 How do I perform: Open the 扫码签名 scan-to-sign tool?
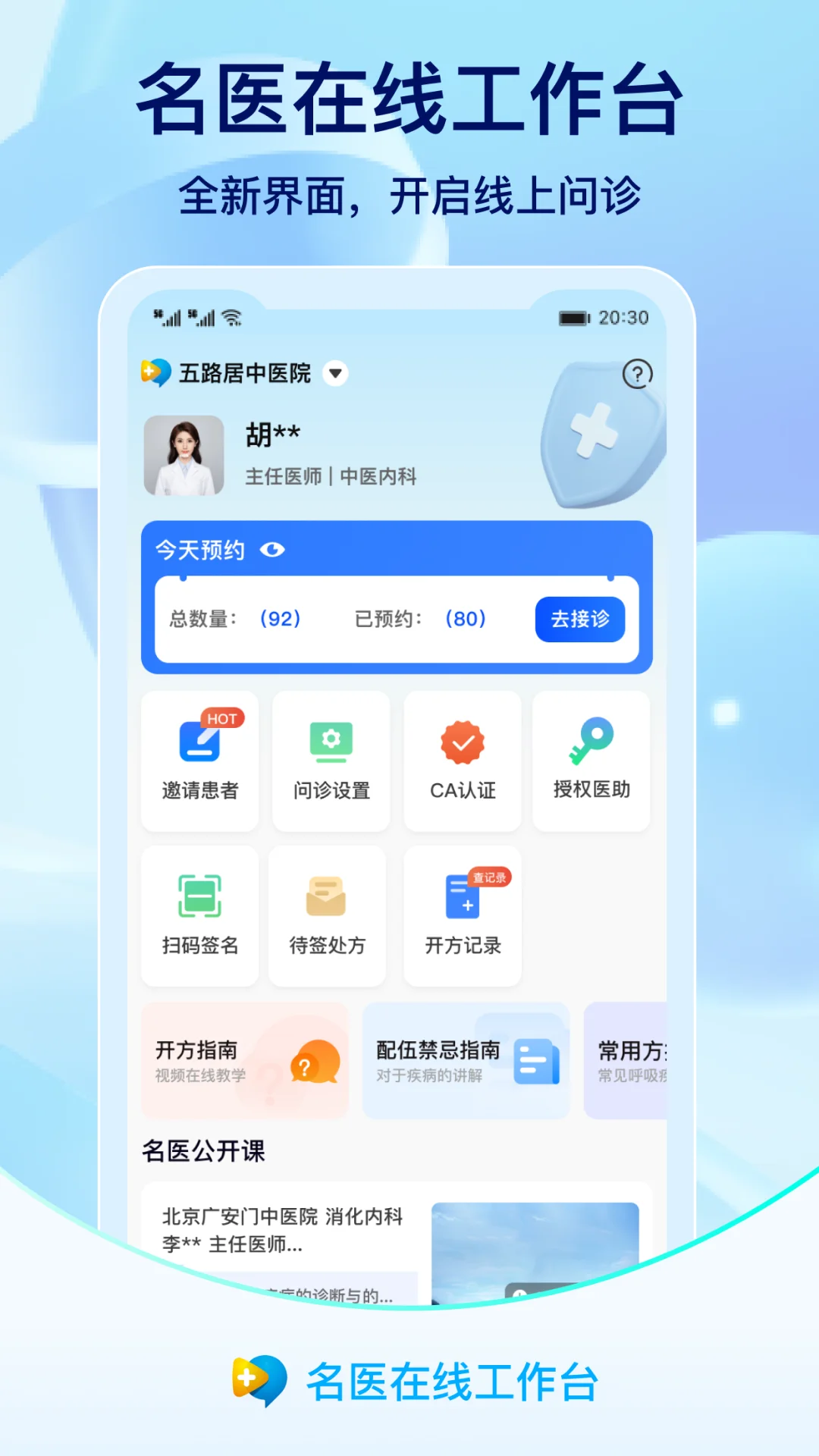pos(199,915)
